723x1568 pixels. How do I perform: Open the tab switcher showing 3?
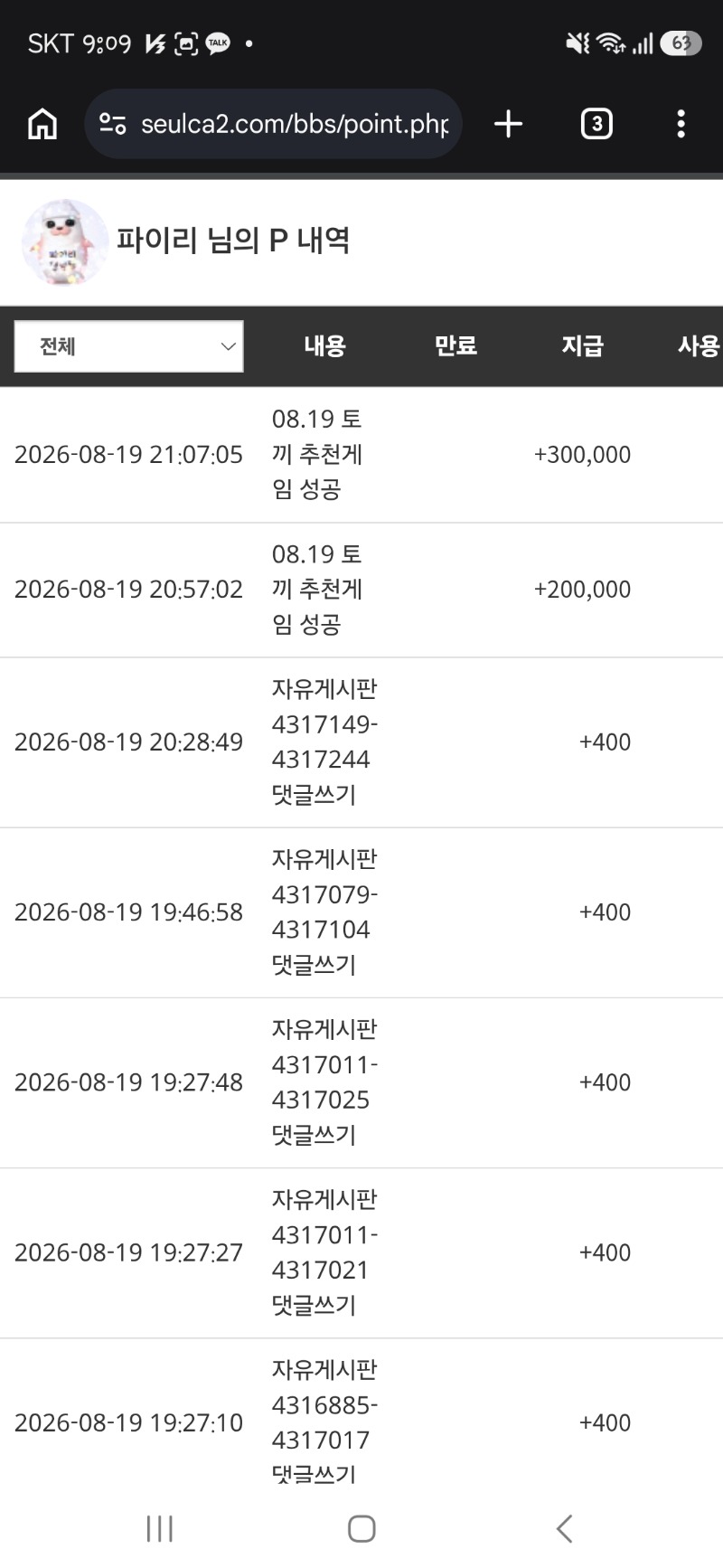(596, 124)
